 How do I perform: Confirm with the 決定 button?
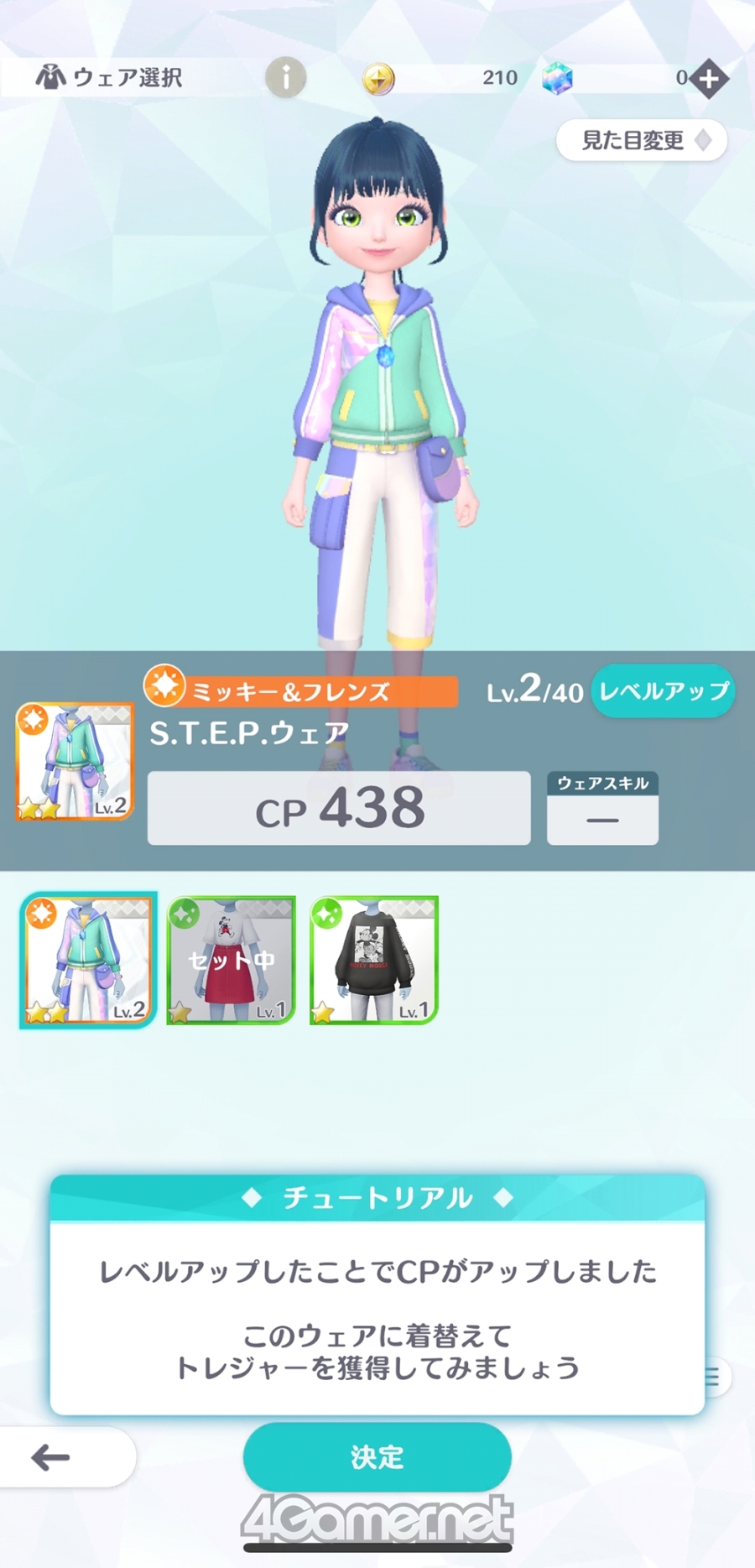pos(377,1457)
